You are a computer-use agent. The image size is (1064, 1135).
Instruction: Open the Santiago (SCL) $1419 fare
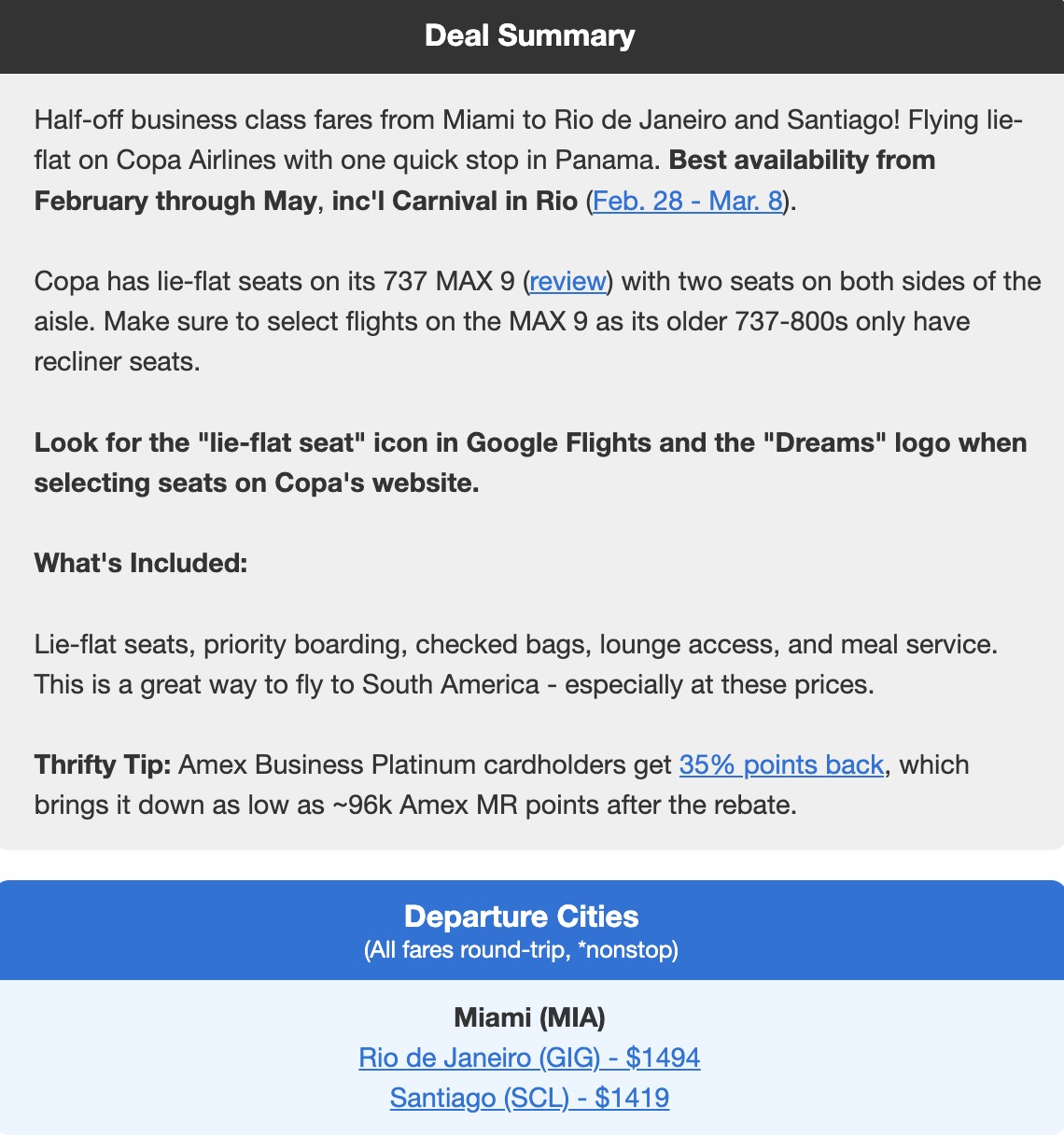coord(529,1098)
